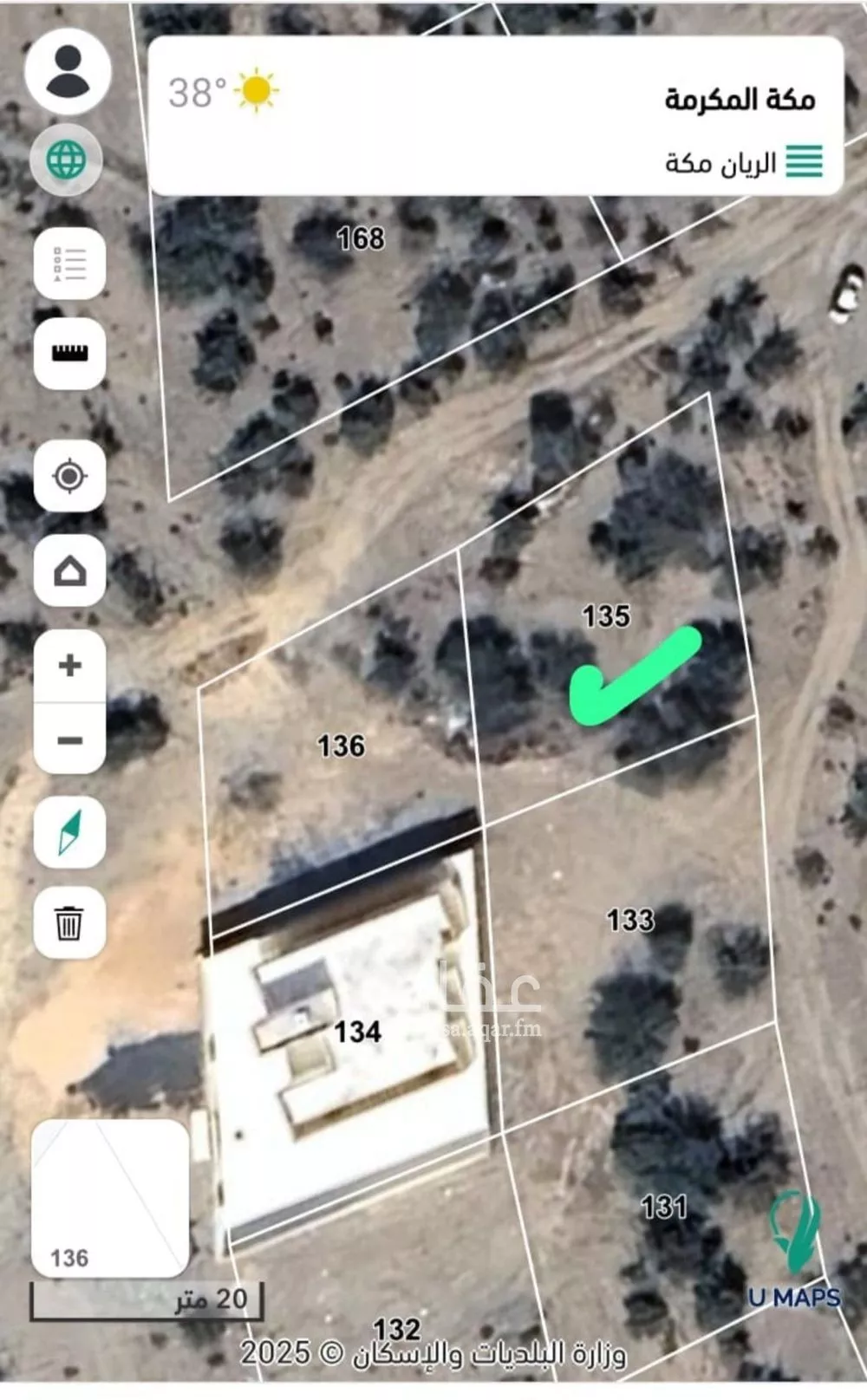This screenshot has width=867, height=1400.
Task: Select the green globe layer icon
Action: click(68, 160)
